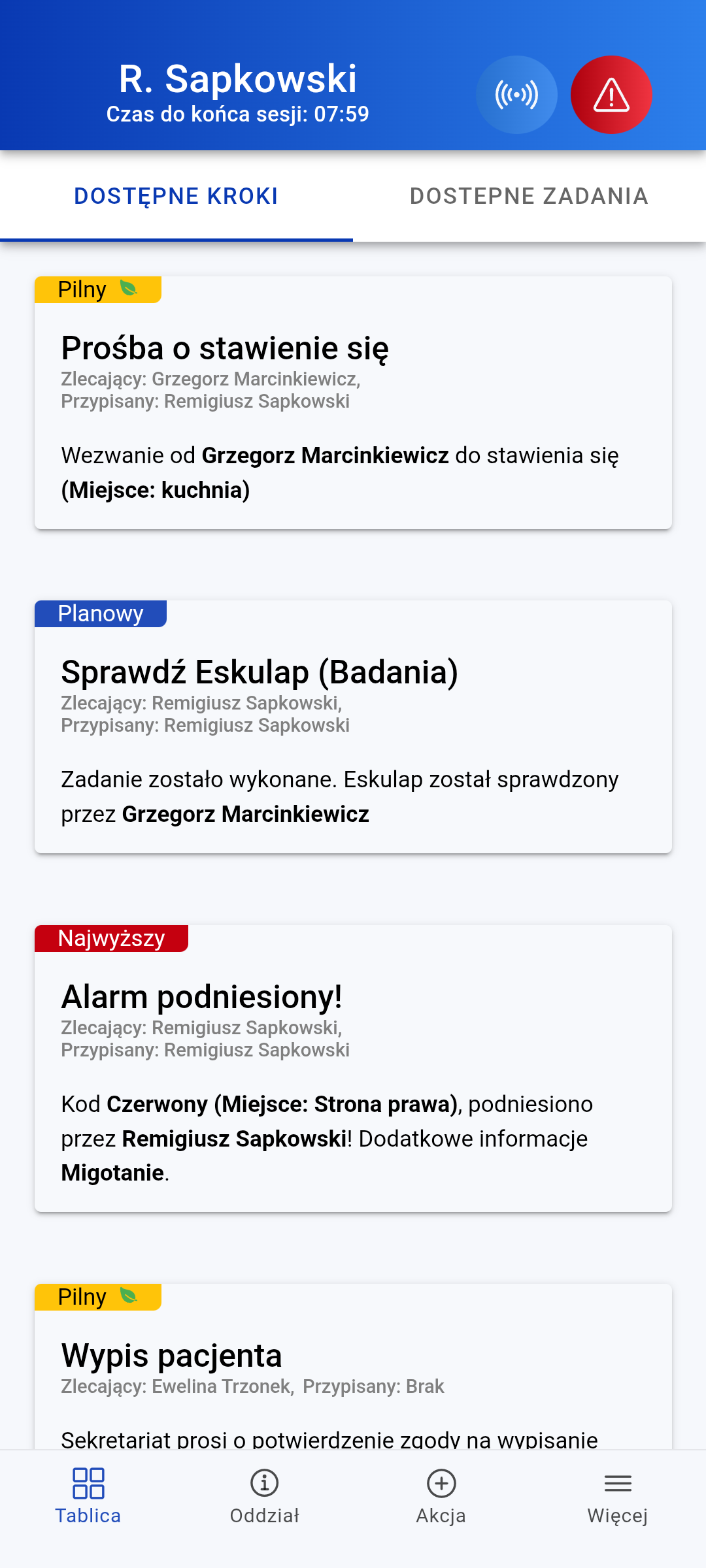706x1568 pixels.
Task: Tap the broadcast signal button in header
Action: 516,95
